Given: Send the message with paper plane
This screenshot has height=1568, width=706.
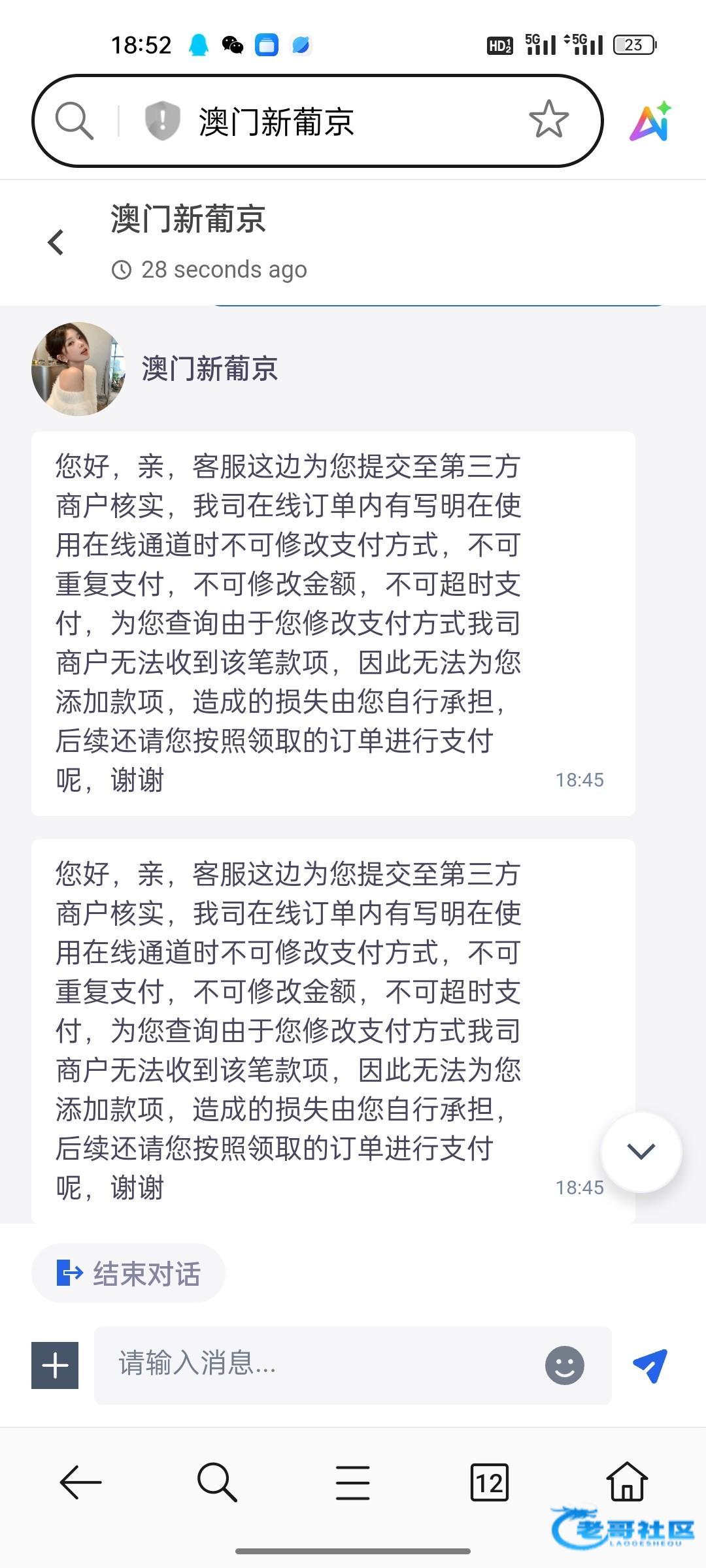Looking at the screenshot, I should click(650, 1365).
